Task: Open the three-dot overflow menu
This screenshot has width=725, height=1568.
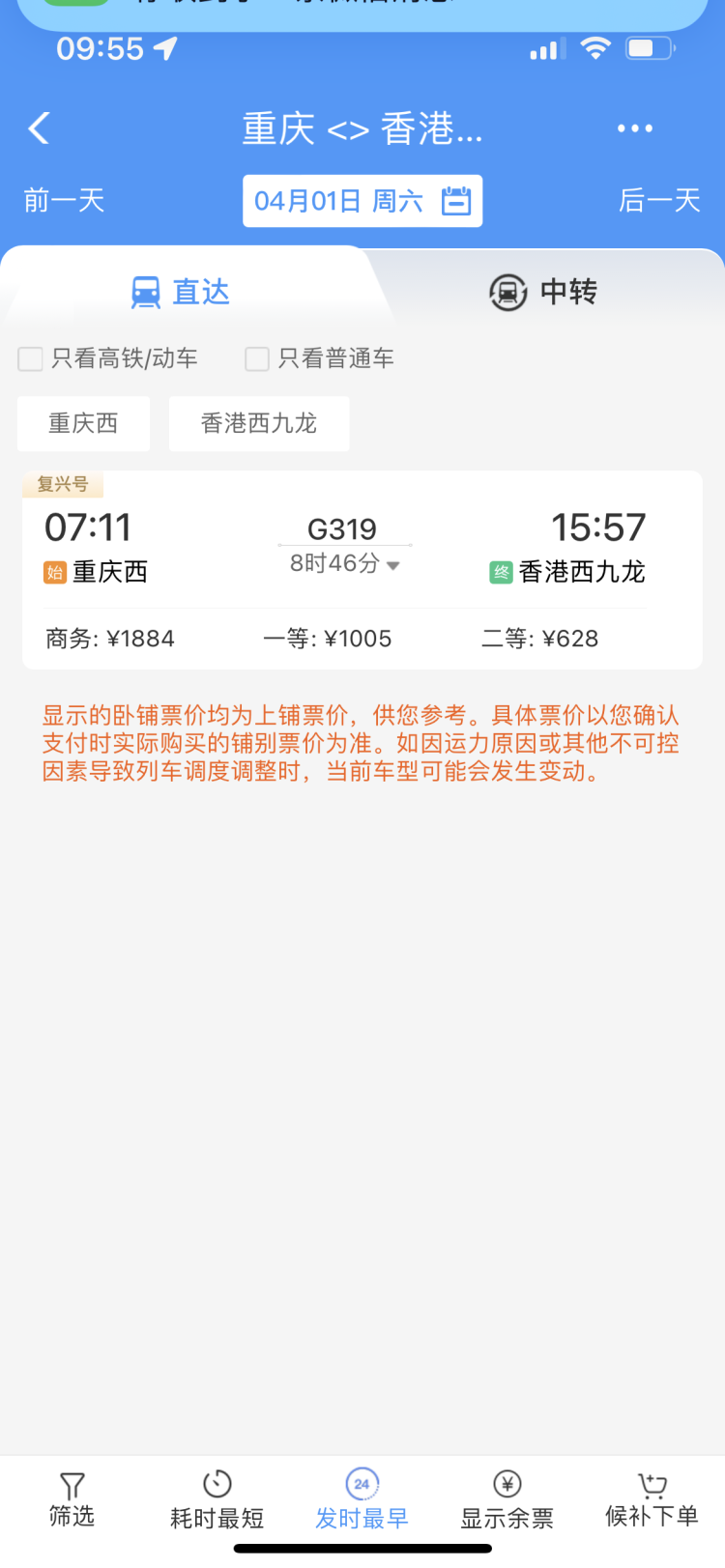Action: tap(634, 128)
